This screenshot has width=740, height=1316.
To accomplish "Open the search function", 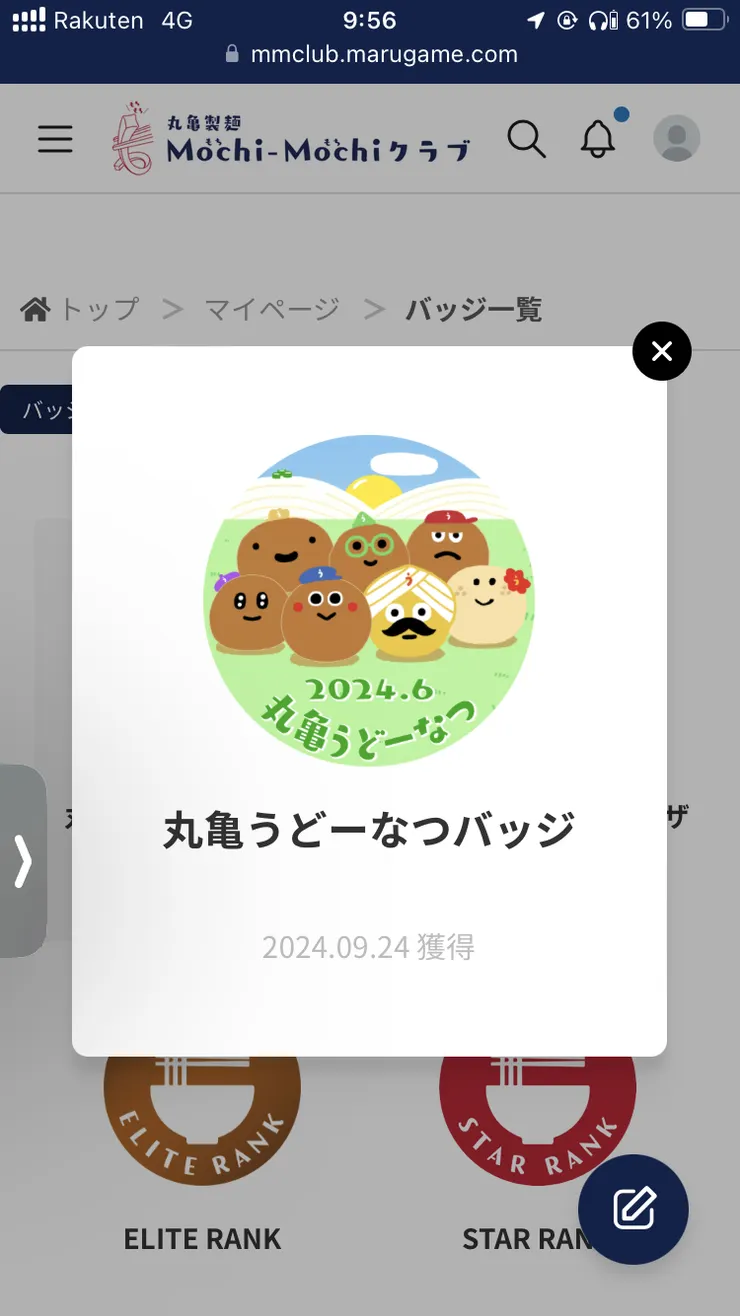I will (x=527, y=140).
